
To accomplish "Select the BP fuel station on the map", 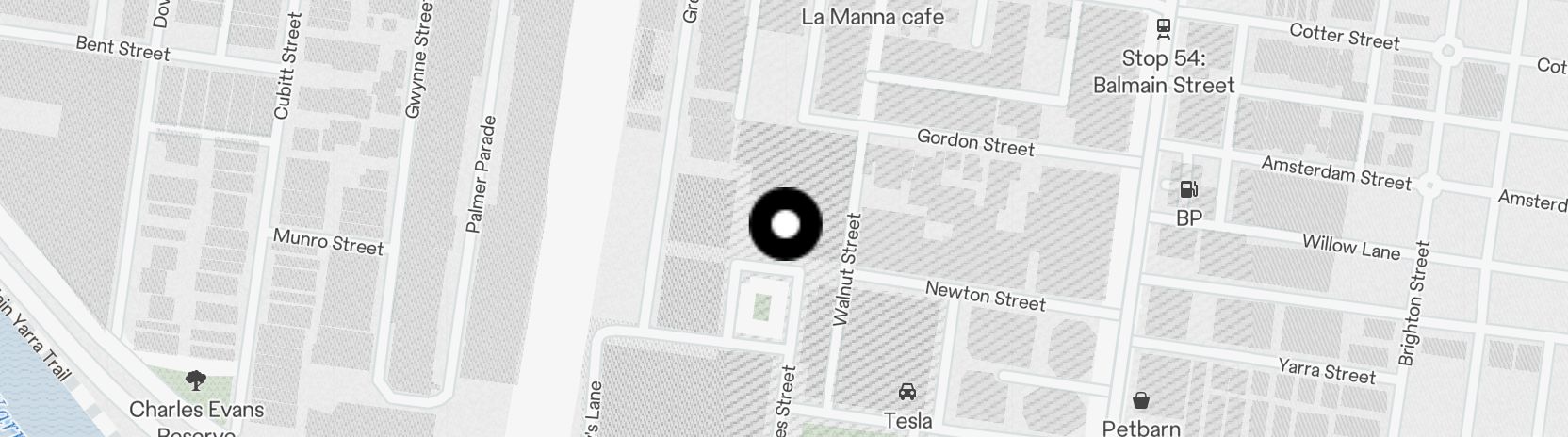I will click(1188, 190).
